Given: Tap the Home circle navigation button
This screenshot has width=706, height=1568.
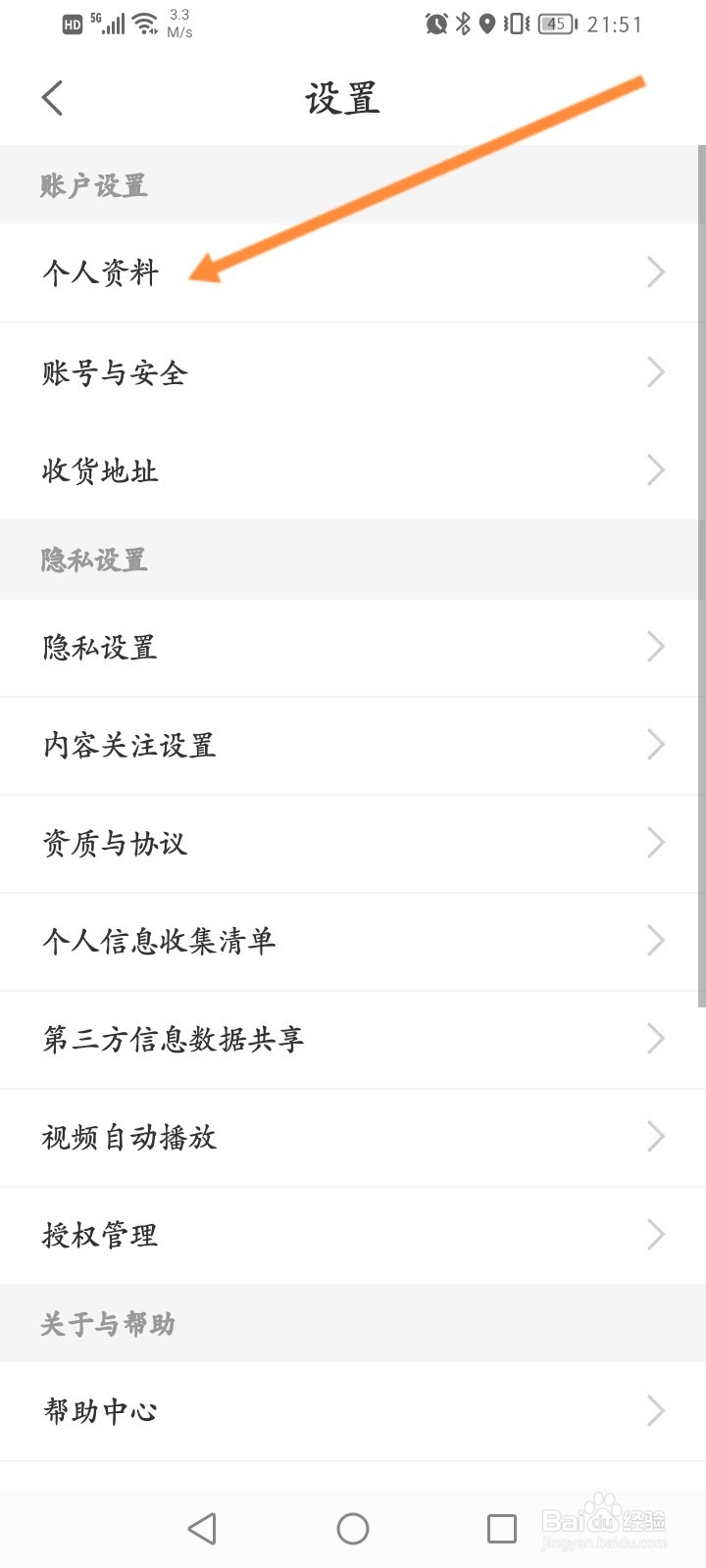Looking at the screenshot, I should [x=353, y=1527].
